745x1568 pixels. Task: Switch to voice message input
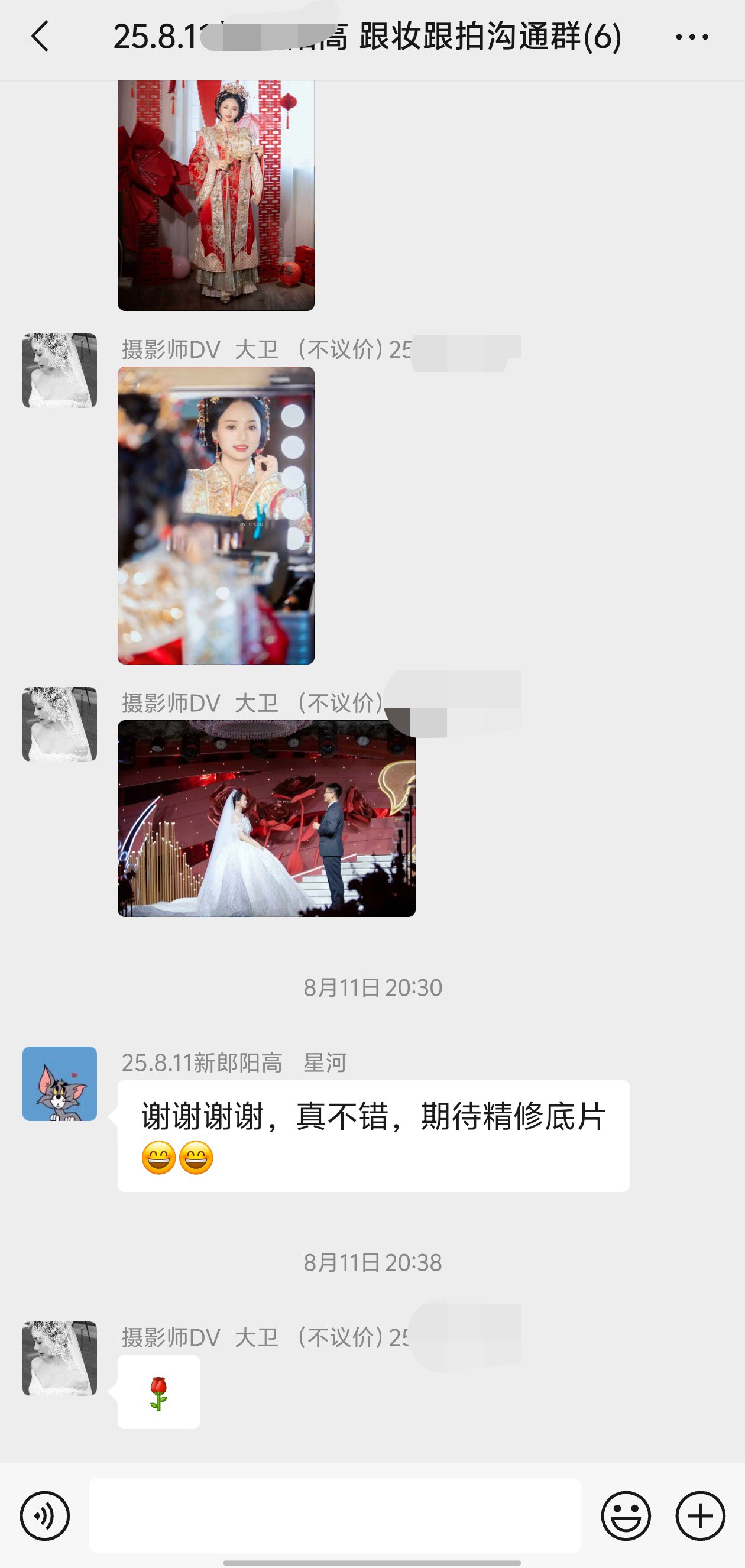(45, 1515)
